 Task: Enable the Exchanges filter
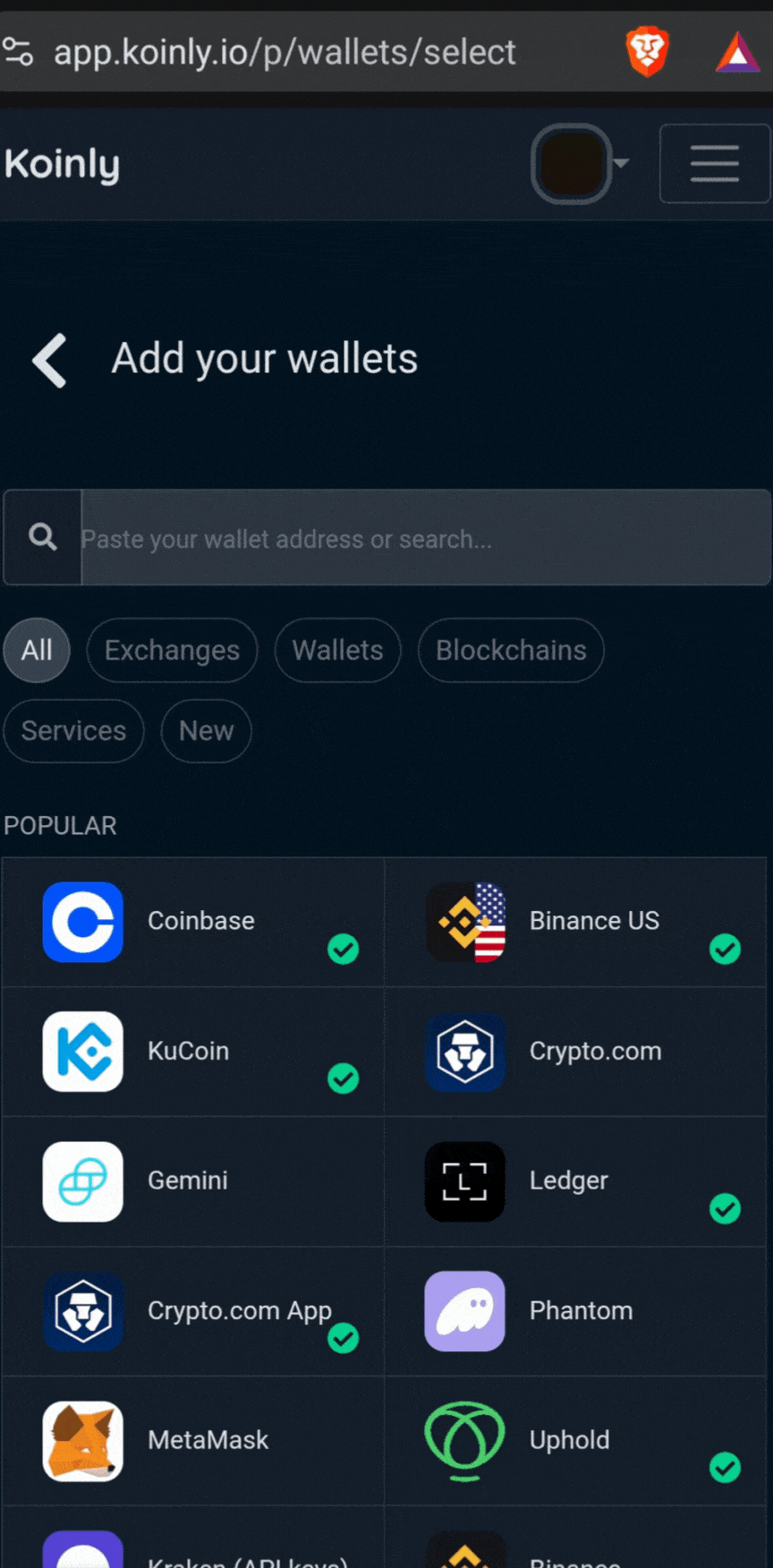point(172,650)
